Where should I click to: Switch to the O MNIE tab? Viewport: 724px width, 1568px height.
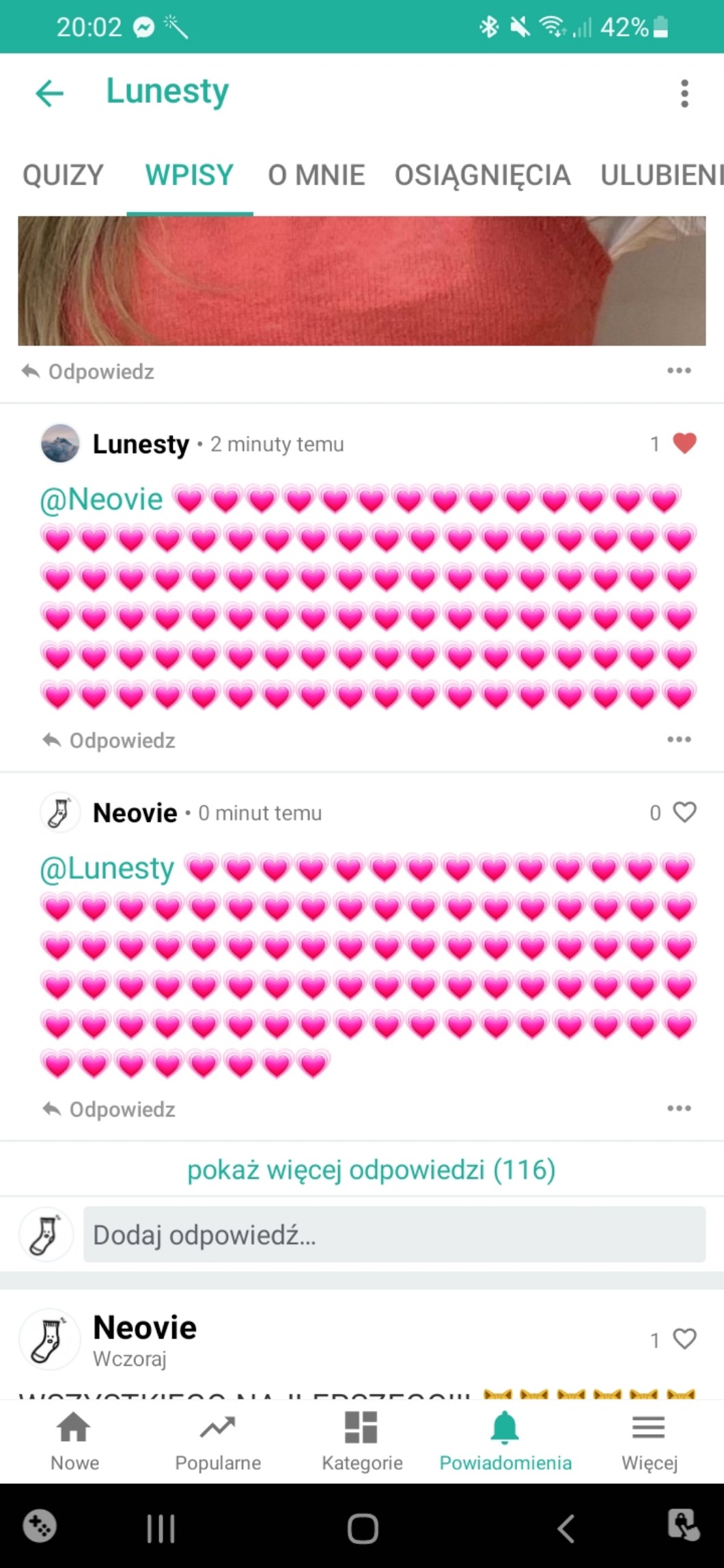316,175
